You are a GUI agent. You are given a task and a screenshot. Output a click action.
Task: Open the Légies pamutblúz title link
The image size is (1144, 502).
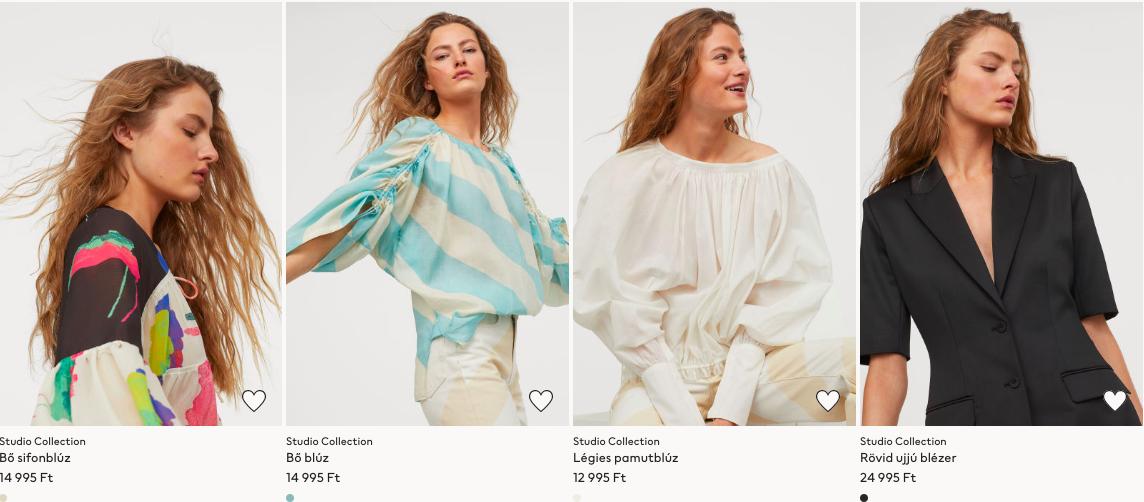(x=625, y=458)
